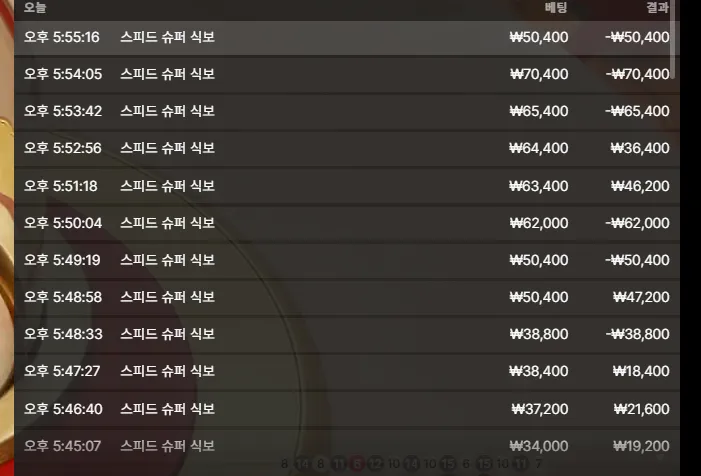View the 오후 5:53:42 round record

click(347, 112)
